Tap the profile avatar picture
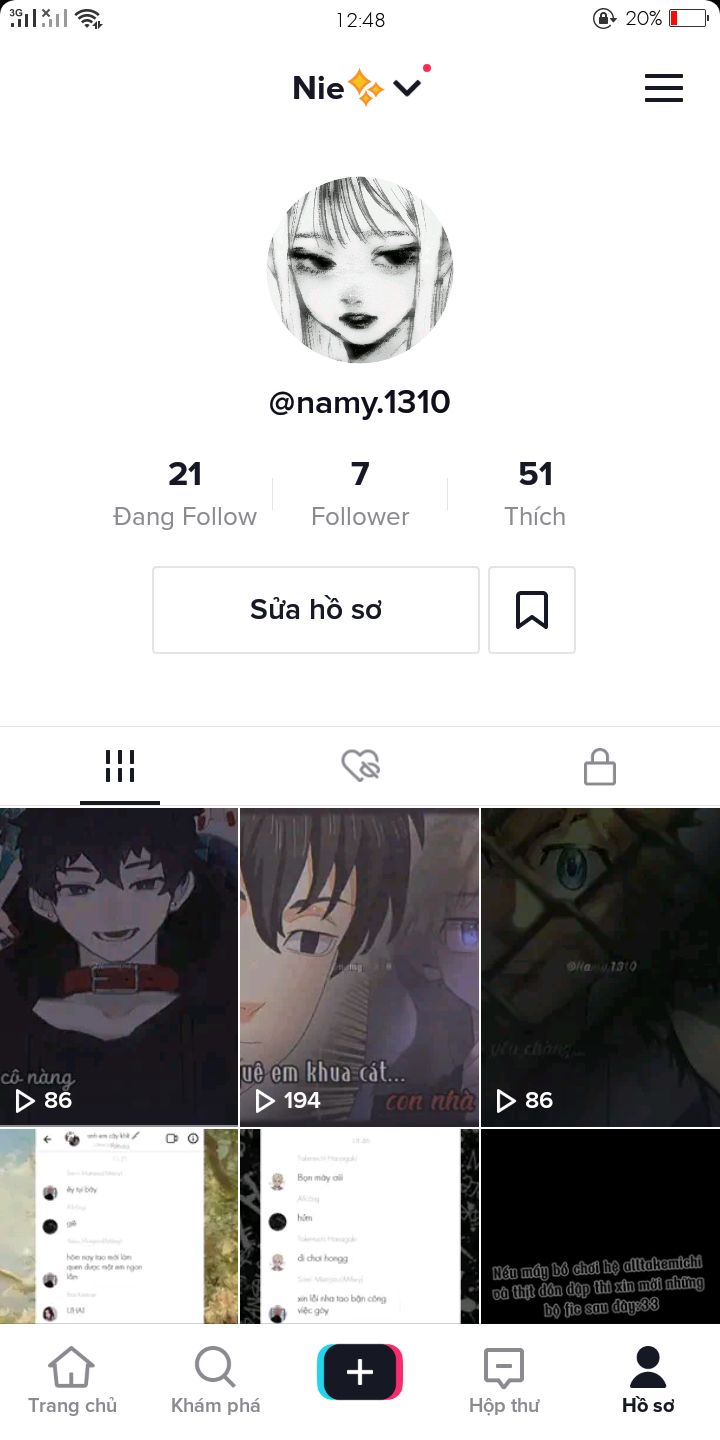Screen dimensions: 720x1440 tap(360, 270)
